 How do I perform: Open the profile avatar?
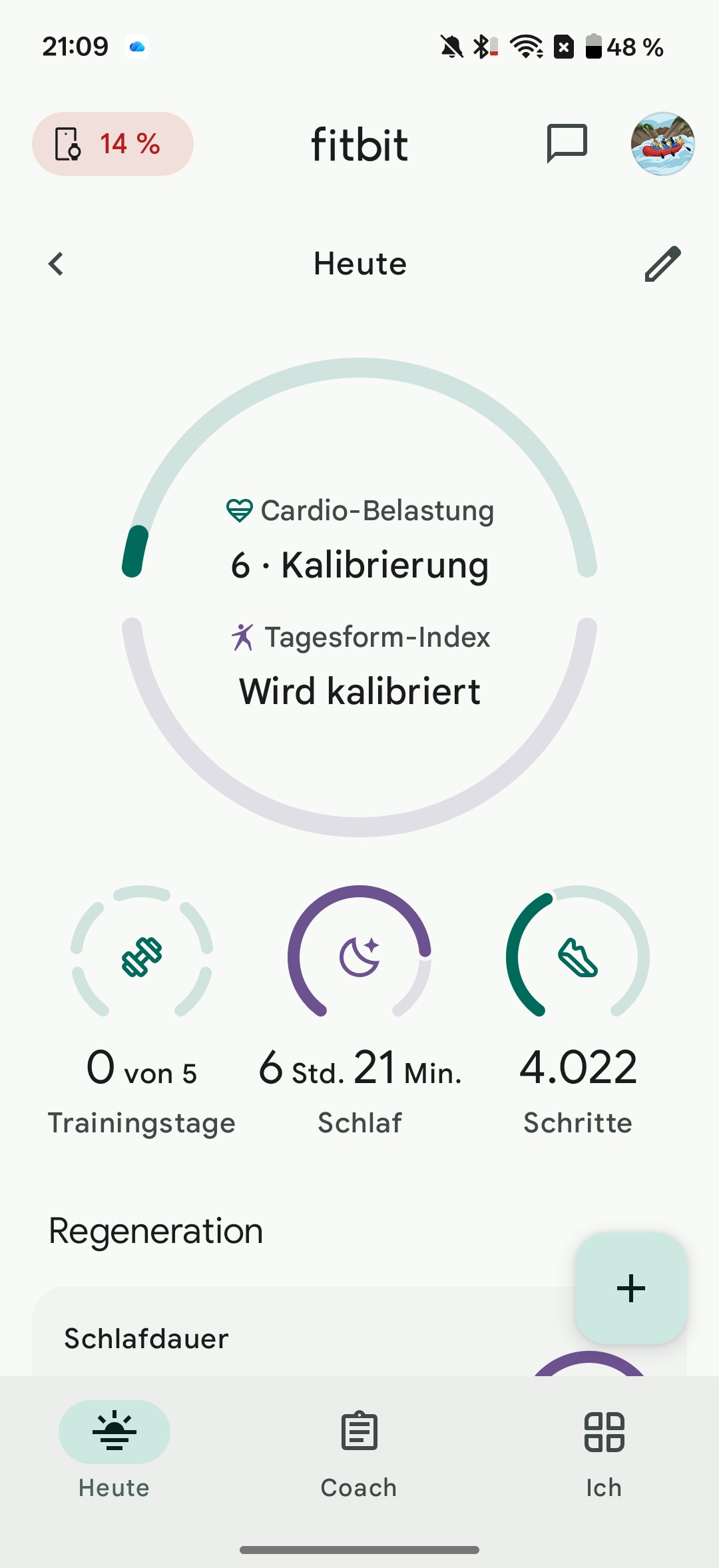[662, 144]
